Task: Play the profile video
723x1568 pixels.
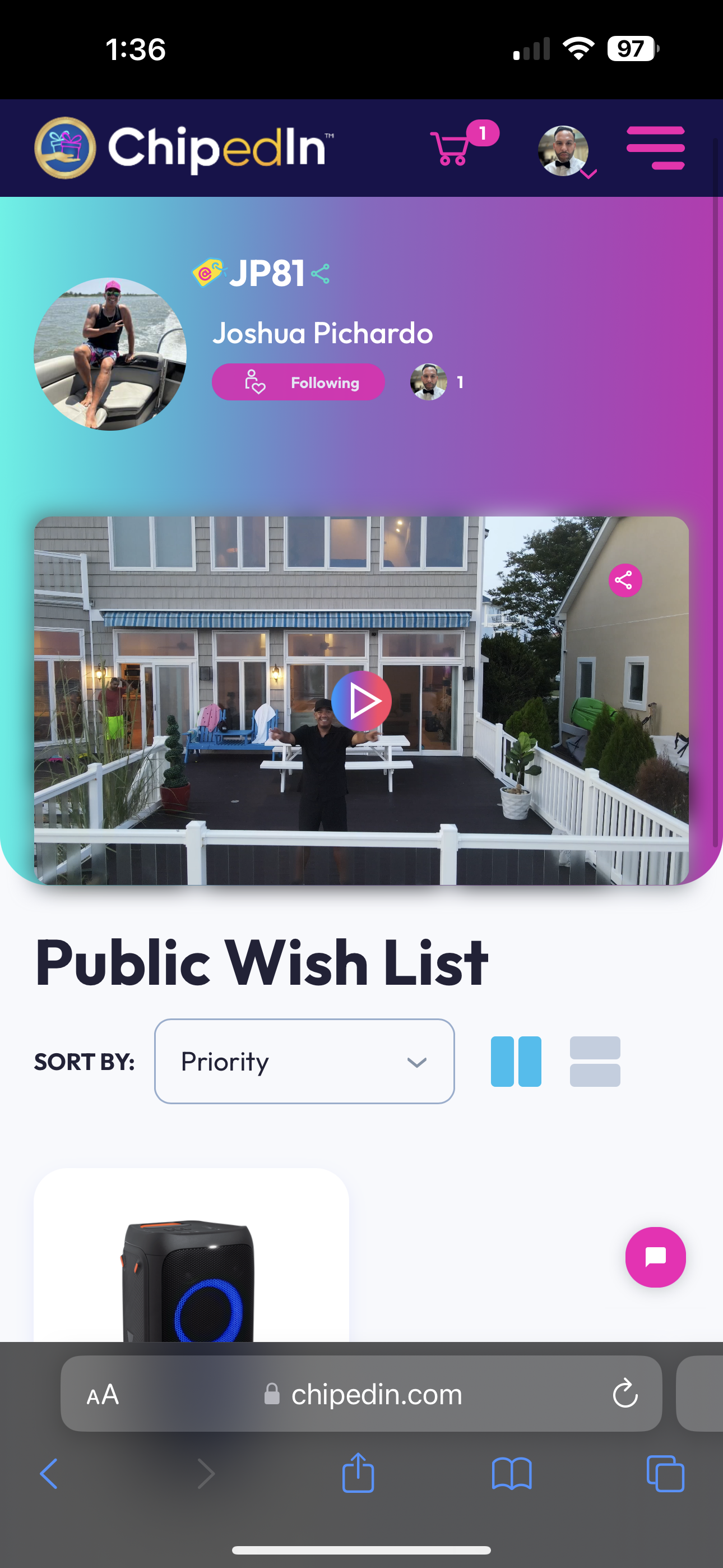Action: point(361,701)
